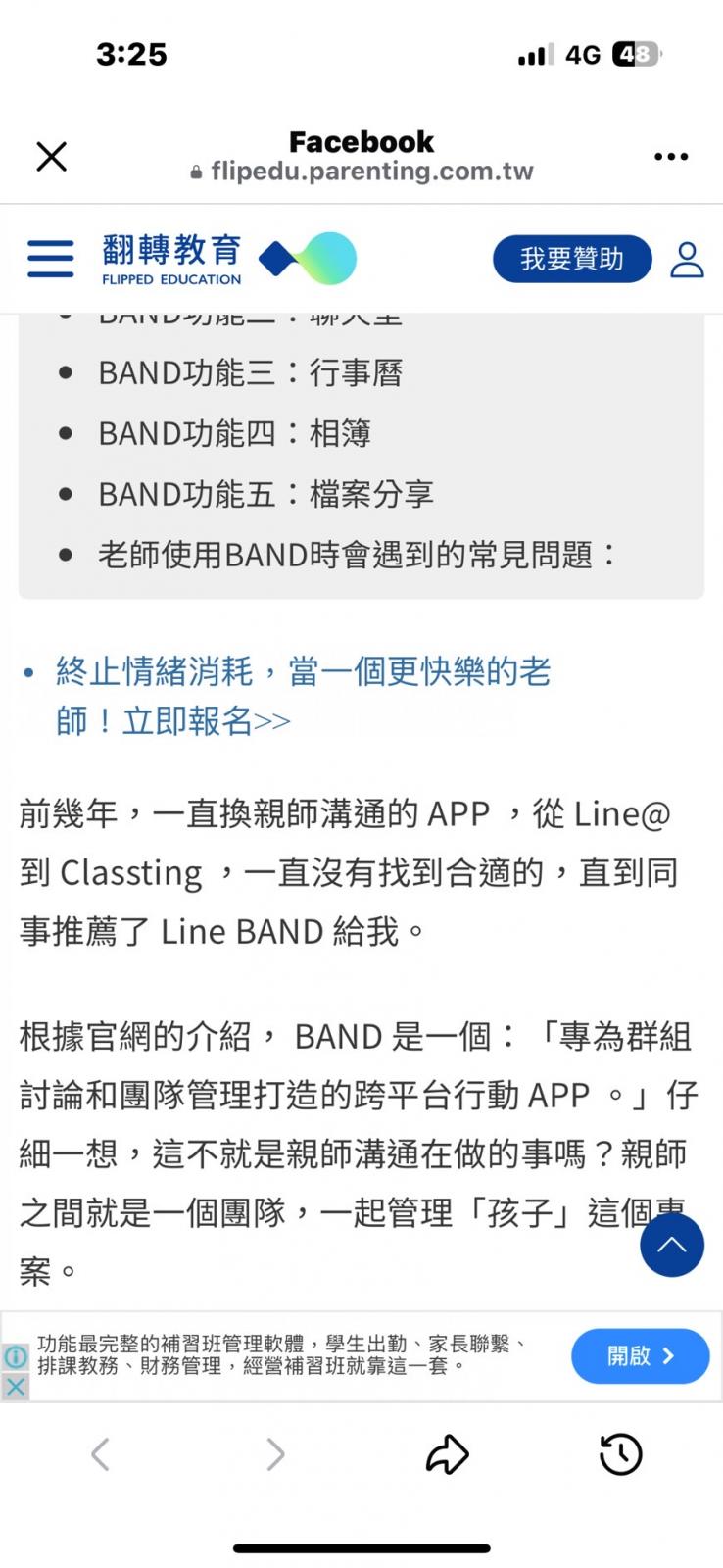723x1568 pixels.
Task: Jump to 老師使用BAND時會遇到的常見問題 section
Action: [358, 555]
